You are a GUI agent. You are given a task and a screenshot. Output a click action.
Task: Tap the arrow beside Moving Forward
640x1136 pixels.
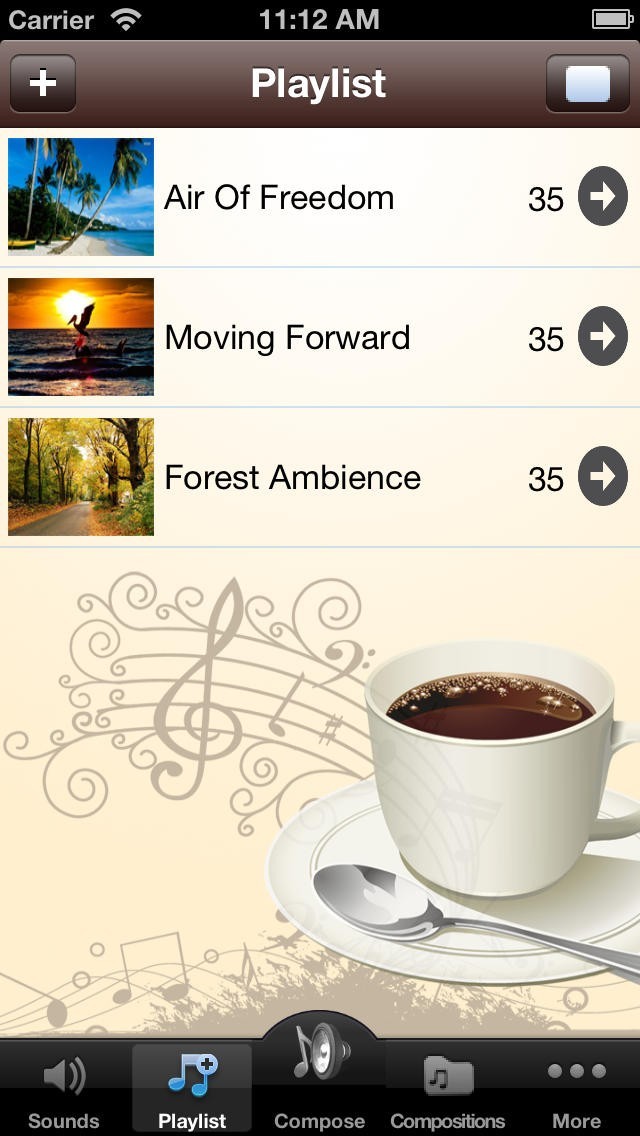pos(603,338)
